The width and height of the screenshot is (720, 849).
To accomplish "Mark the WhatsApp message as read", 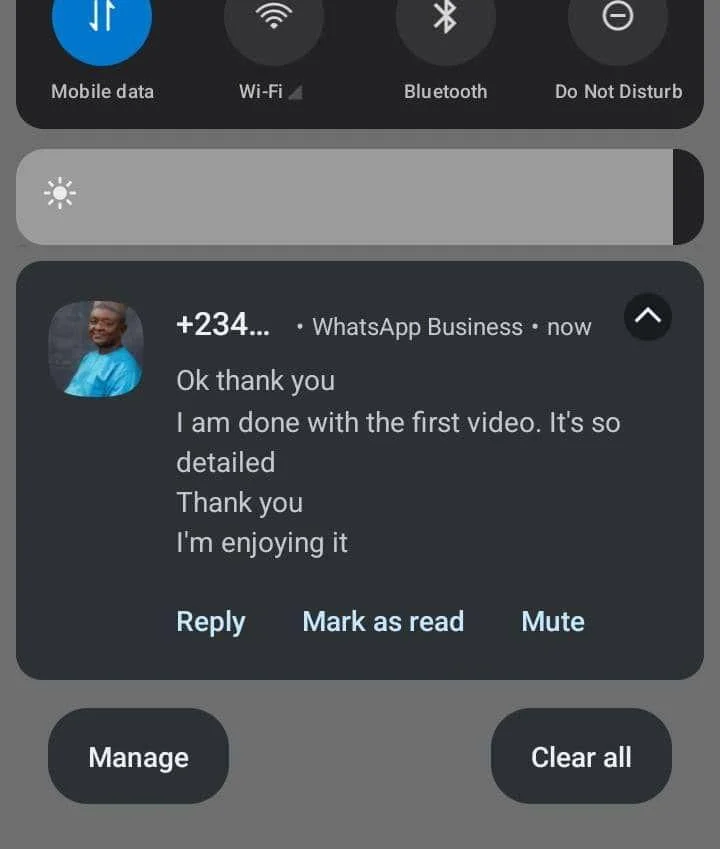I will pyautogui.click(x=383, y=621).
